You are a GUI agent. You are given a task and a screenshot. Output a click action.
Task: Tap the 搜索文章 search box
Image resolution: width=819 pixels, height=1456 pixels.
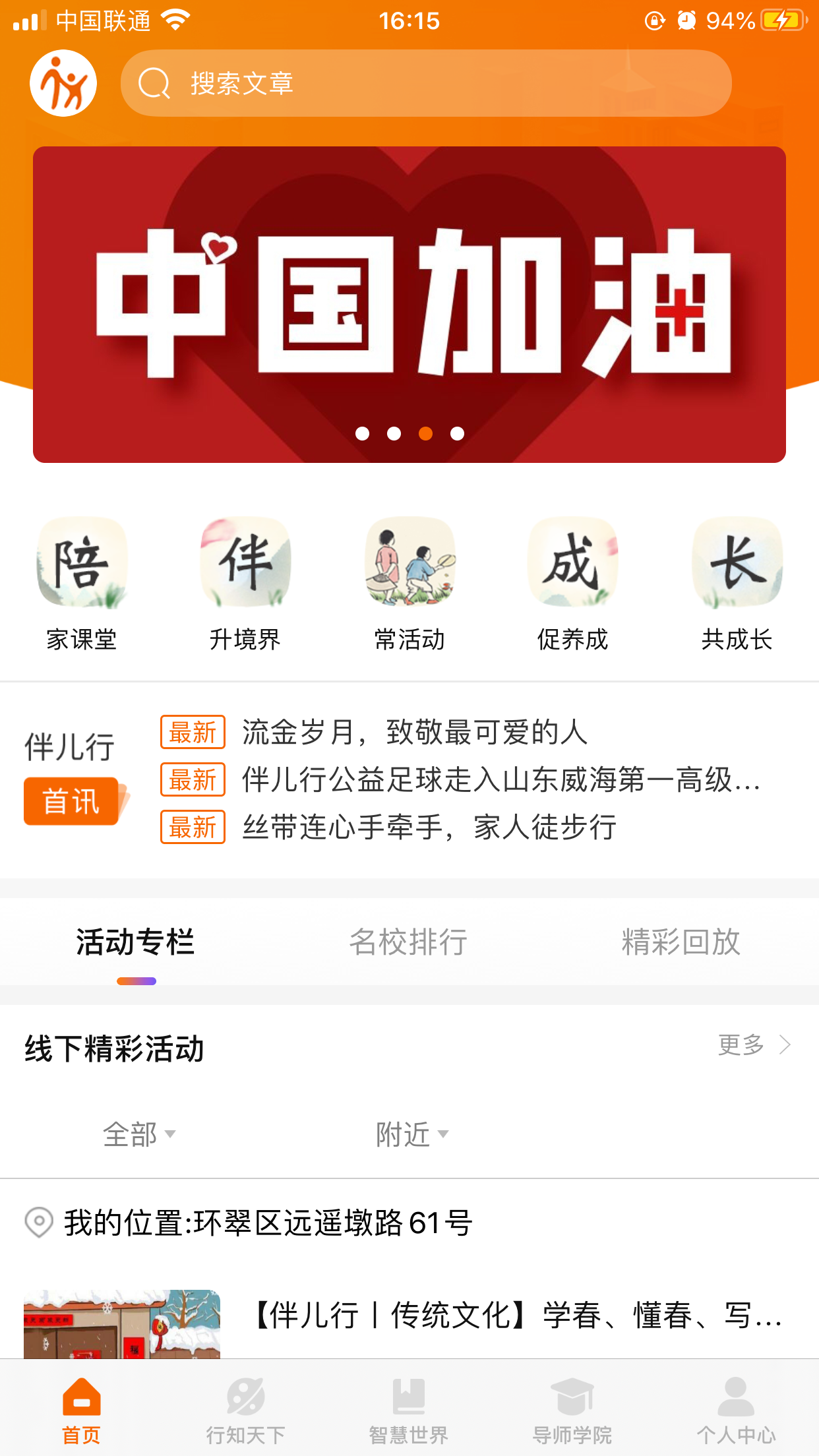pos(425,84)
